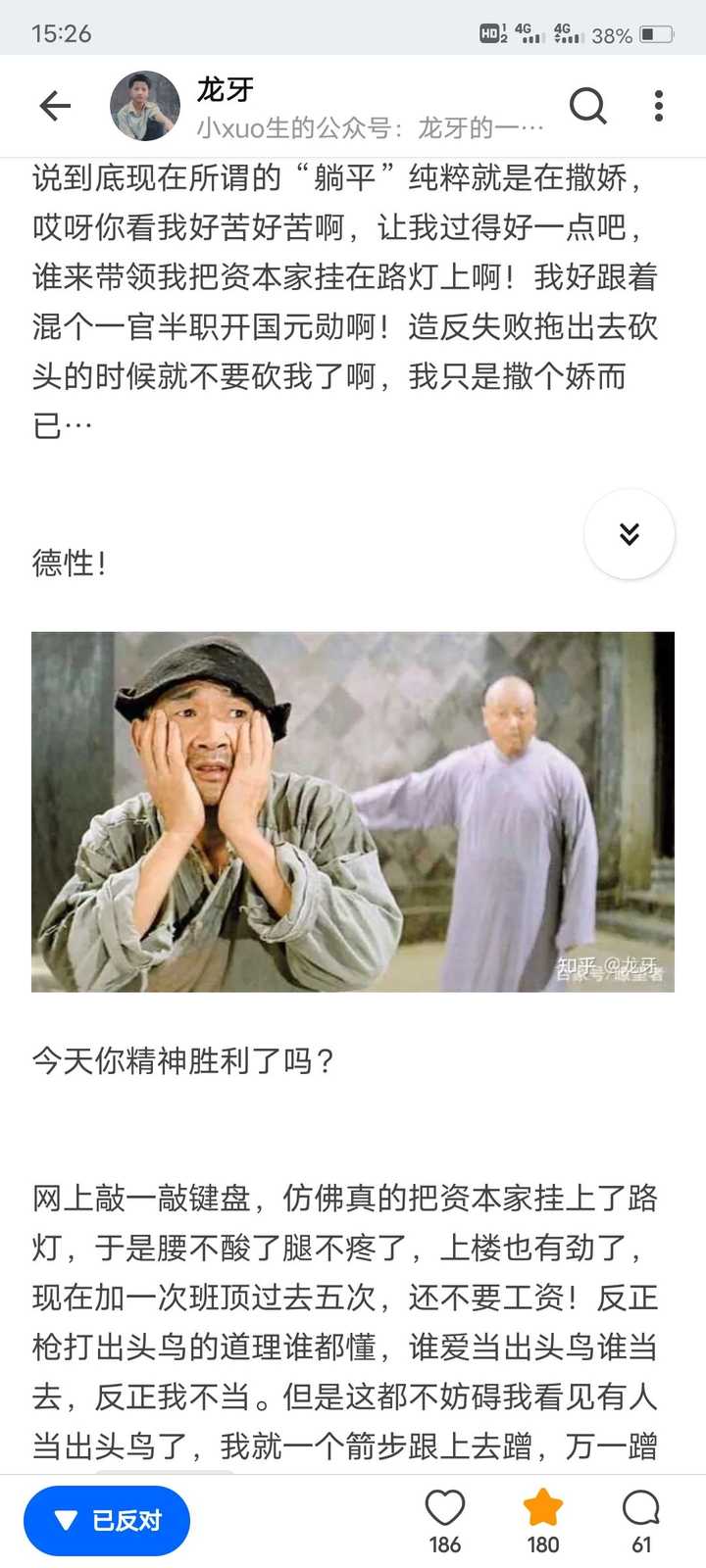
Task: Open 龙牙's profile avatar
Action: pyautogui.click(x=145, y=106)
